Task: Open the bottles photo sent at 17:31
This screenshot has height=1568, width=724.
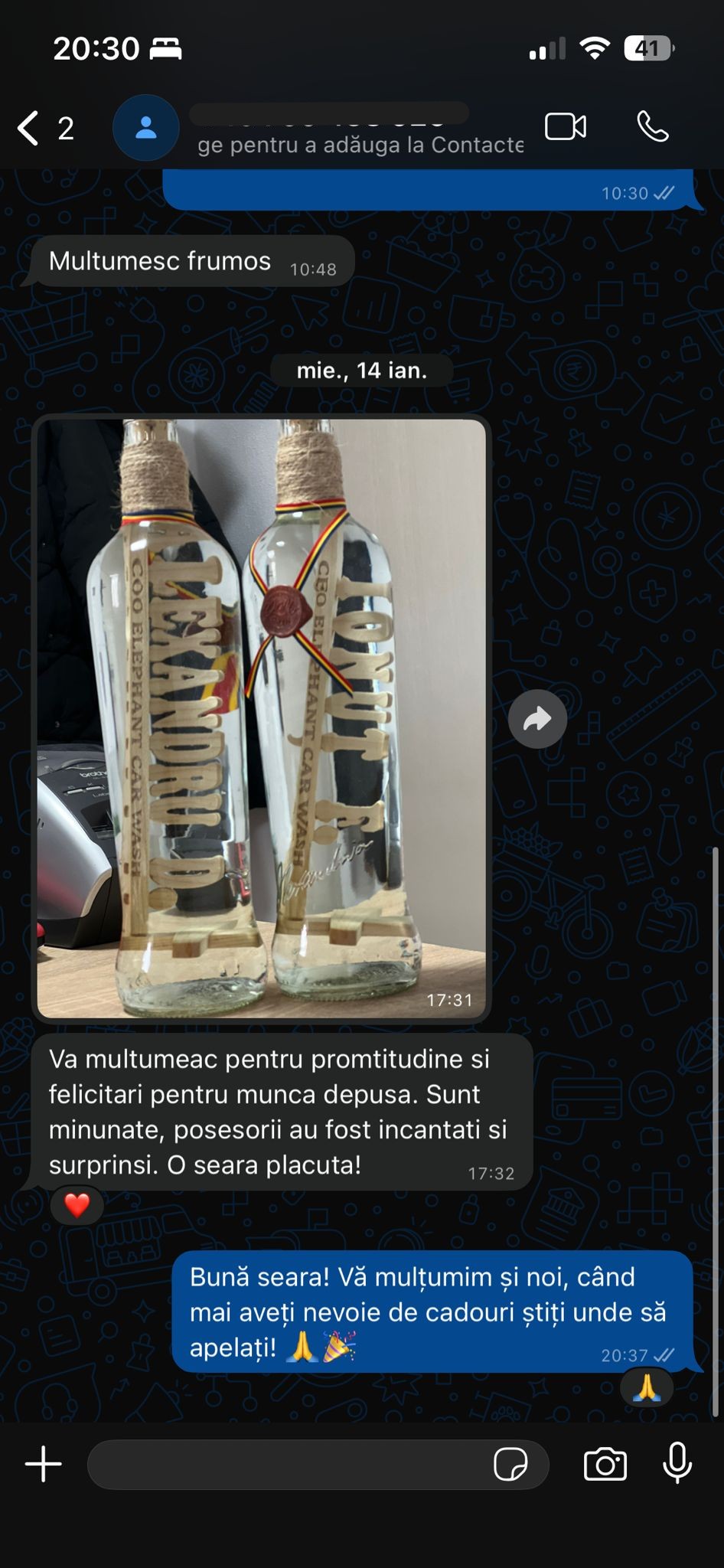Action: 261,718
